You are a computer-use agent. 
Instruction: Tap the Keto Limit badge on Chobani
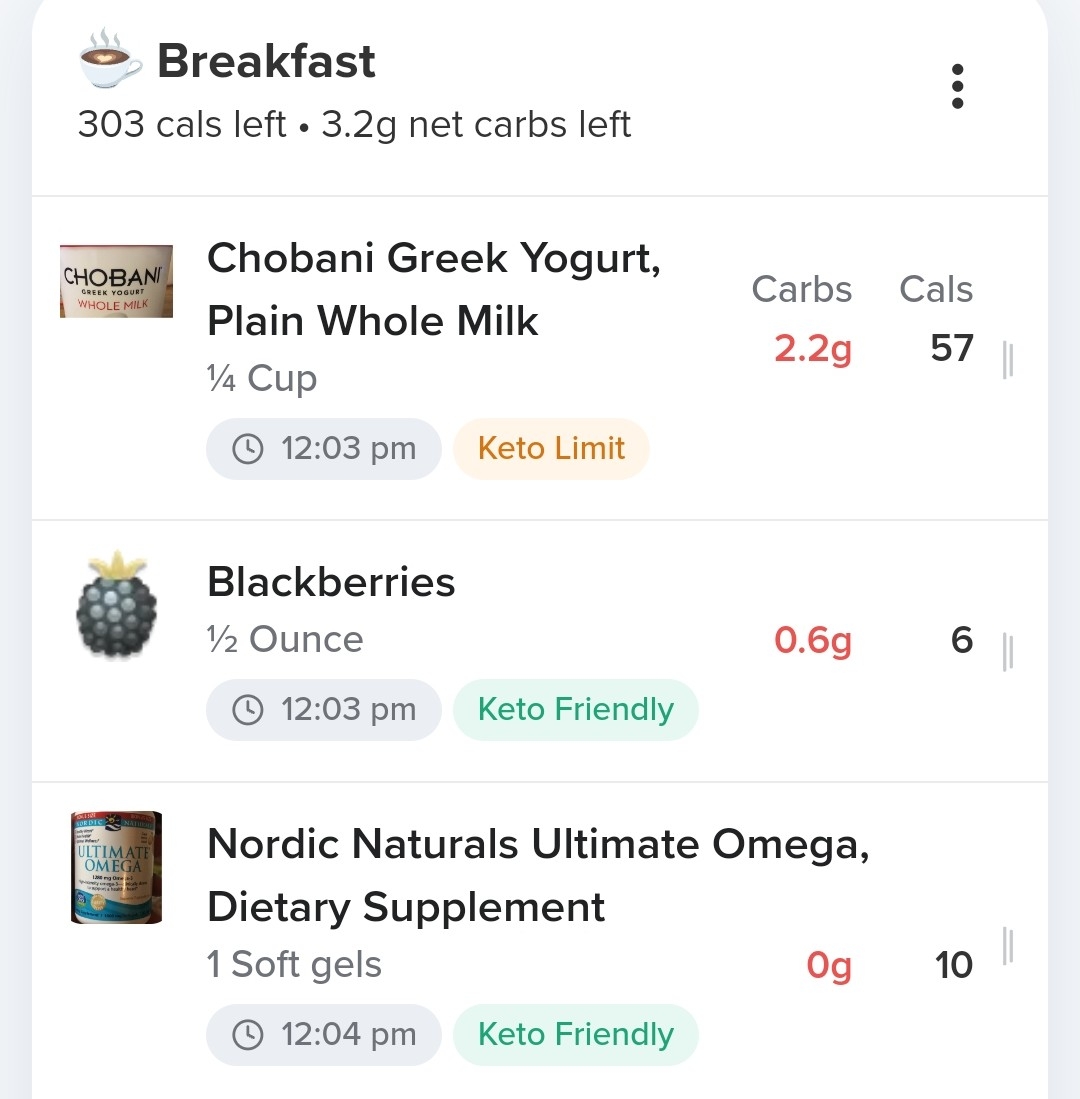click(551, 449)
